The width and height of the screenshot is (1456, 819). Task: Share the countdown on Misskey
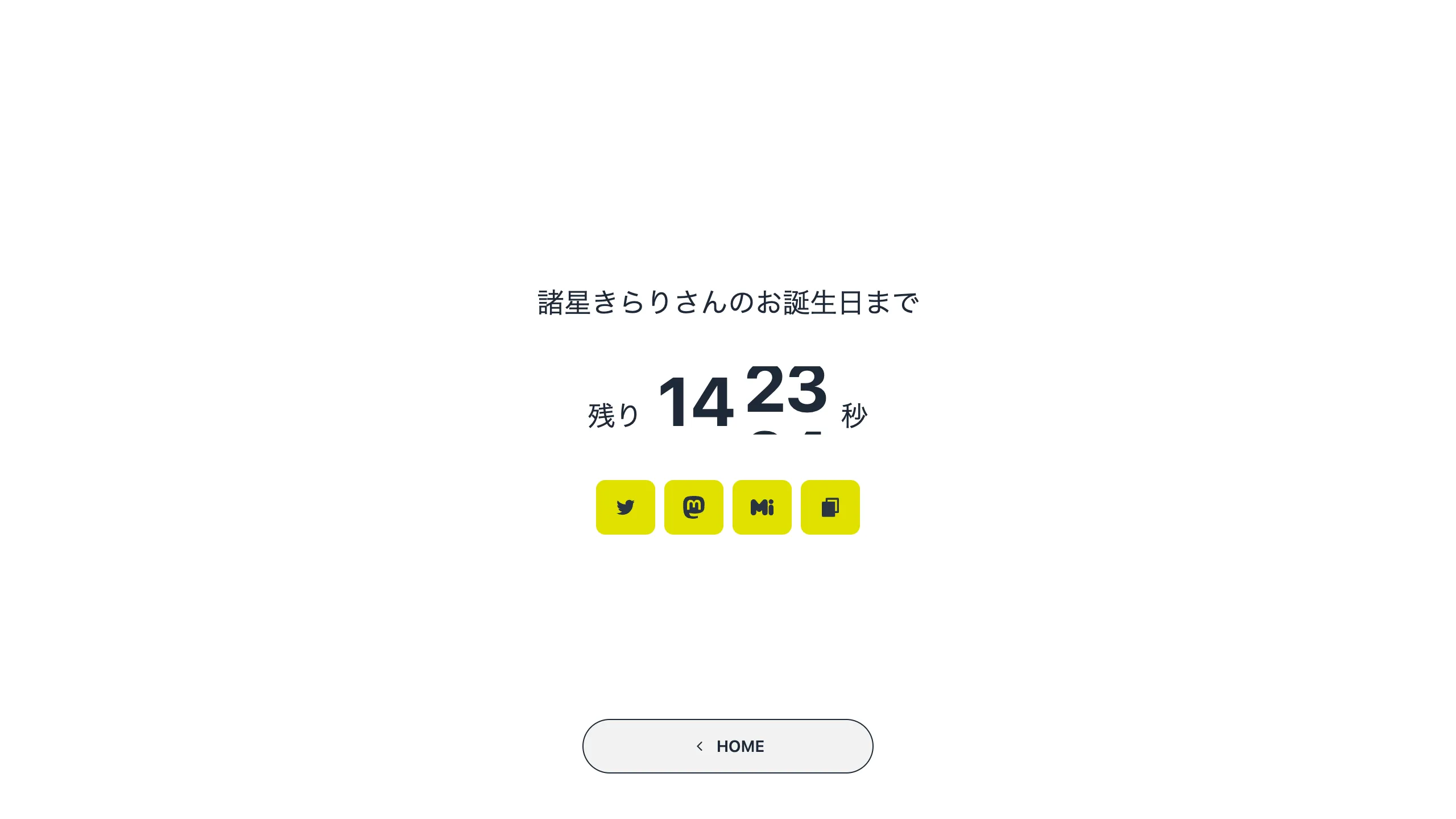(762, 507)
